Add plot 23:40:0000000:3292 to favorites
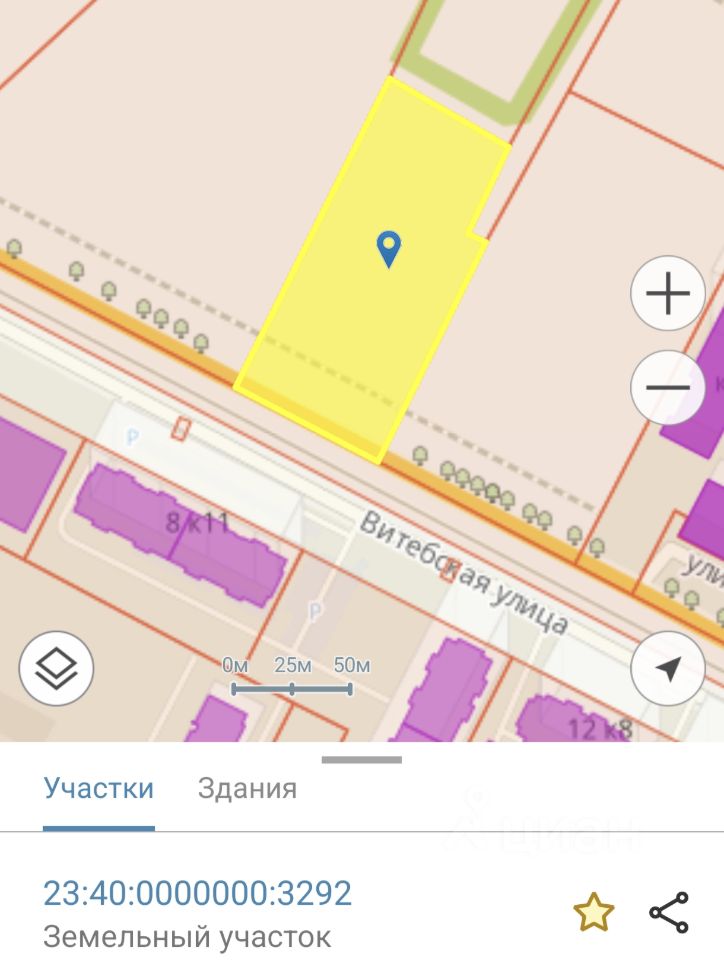The width and height of the screenshot is (724, 960). coord(593,913)
